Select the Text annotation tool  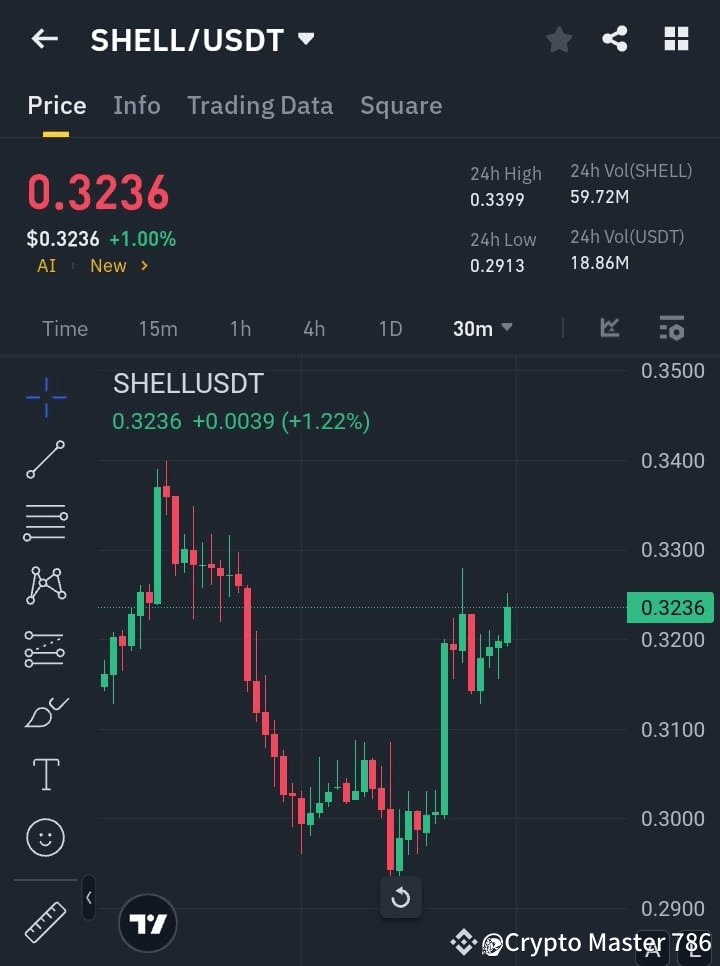click(x=45, y=774)
